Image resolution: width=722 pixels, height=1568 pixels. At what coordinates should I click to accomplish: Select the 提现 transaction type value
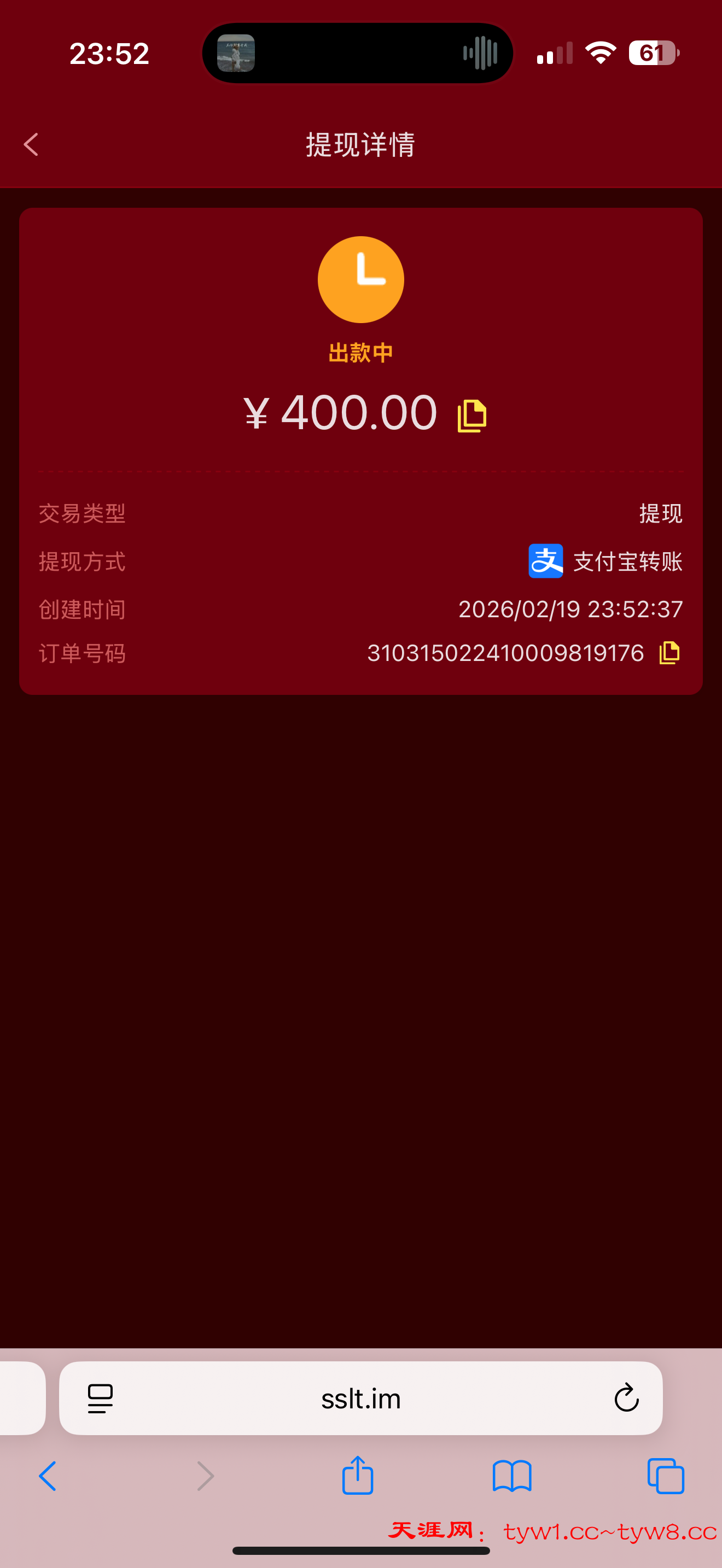pyautogui.click(x=661, y=513)
